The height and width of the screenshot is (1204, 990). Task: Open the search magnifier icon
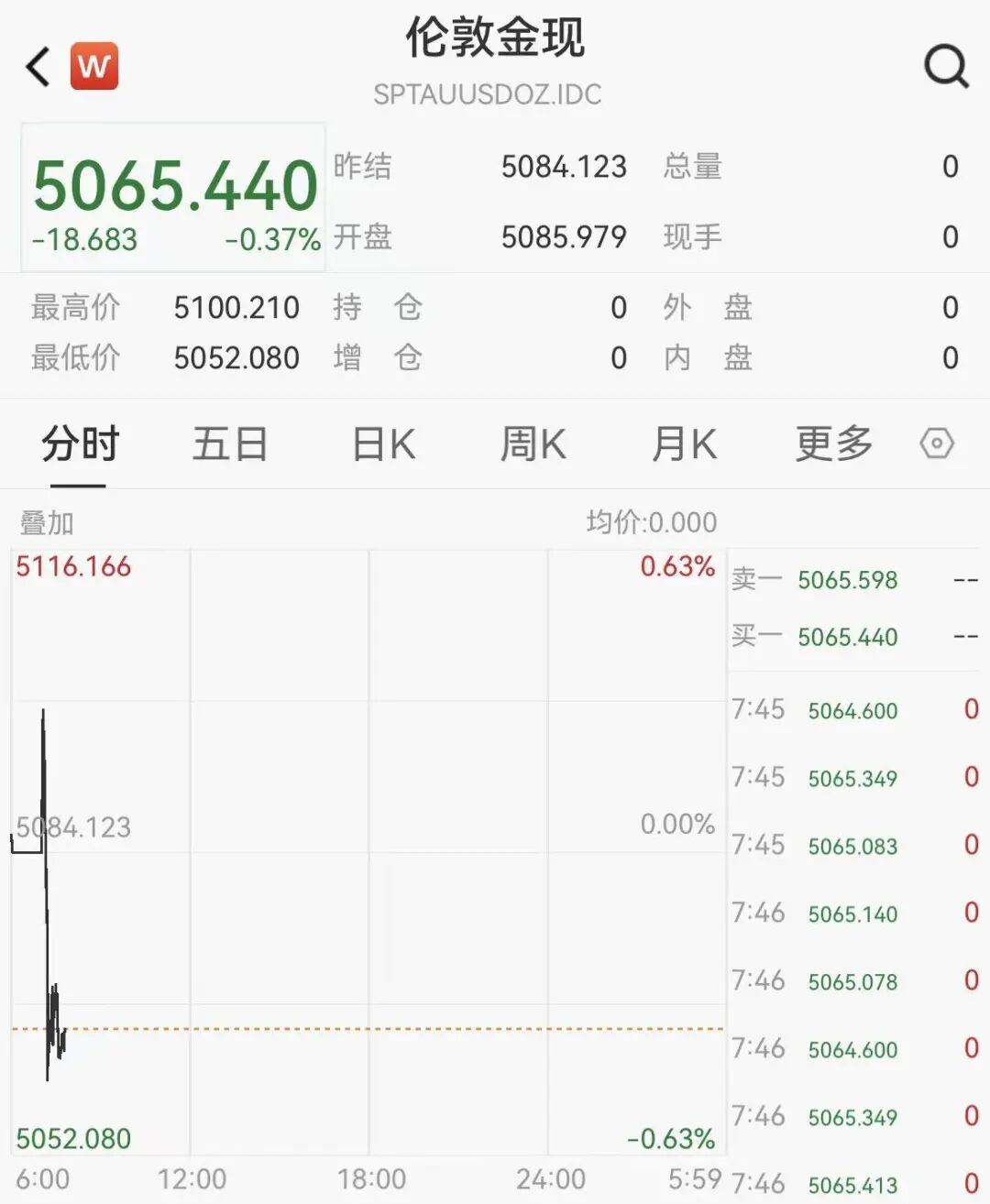point(945,66)
